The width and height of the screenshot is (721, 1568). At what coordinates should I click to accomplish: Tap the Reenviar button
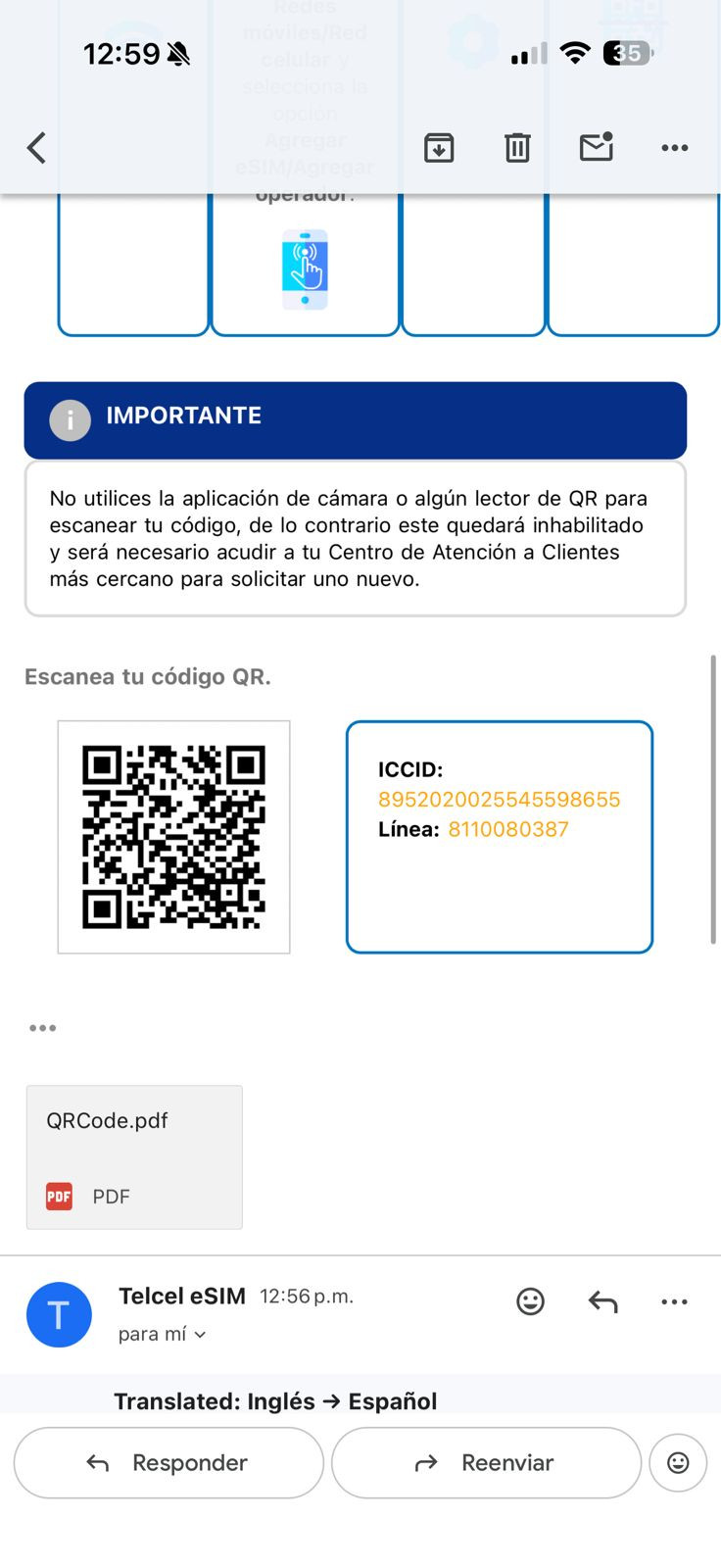point(486,1462)
